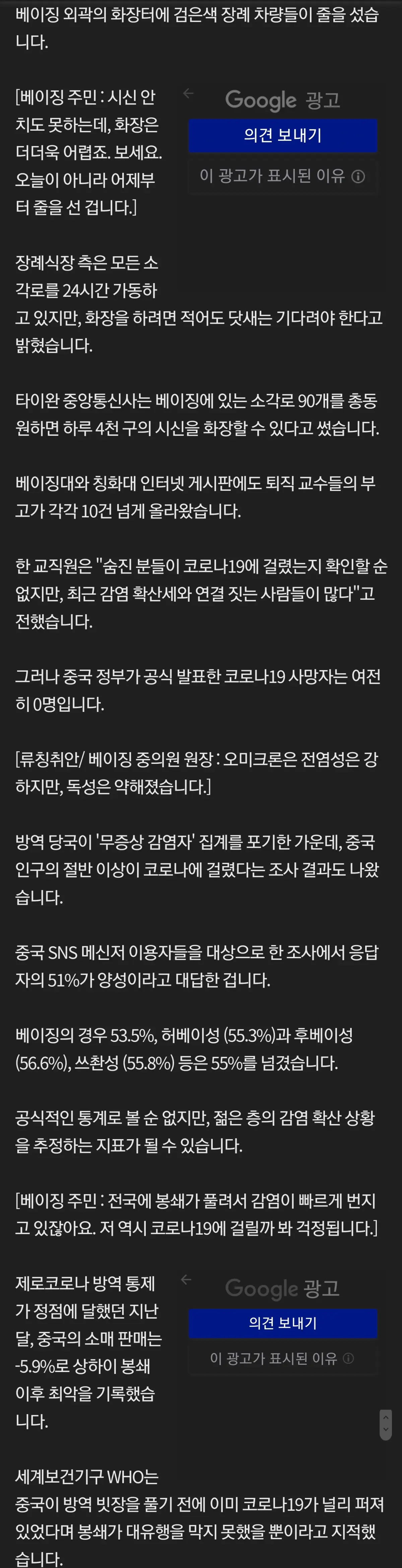This screenshot has height=1568, width=402.
Task: Tap back arrow in ad box beside 제로코로나 paragraph
Action: click(186, 1280)
